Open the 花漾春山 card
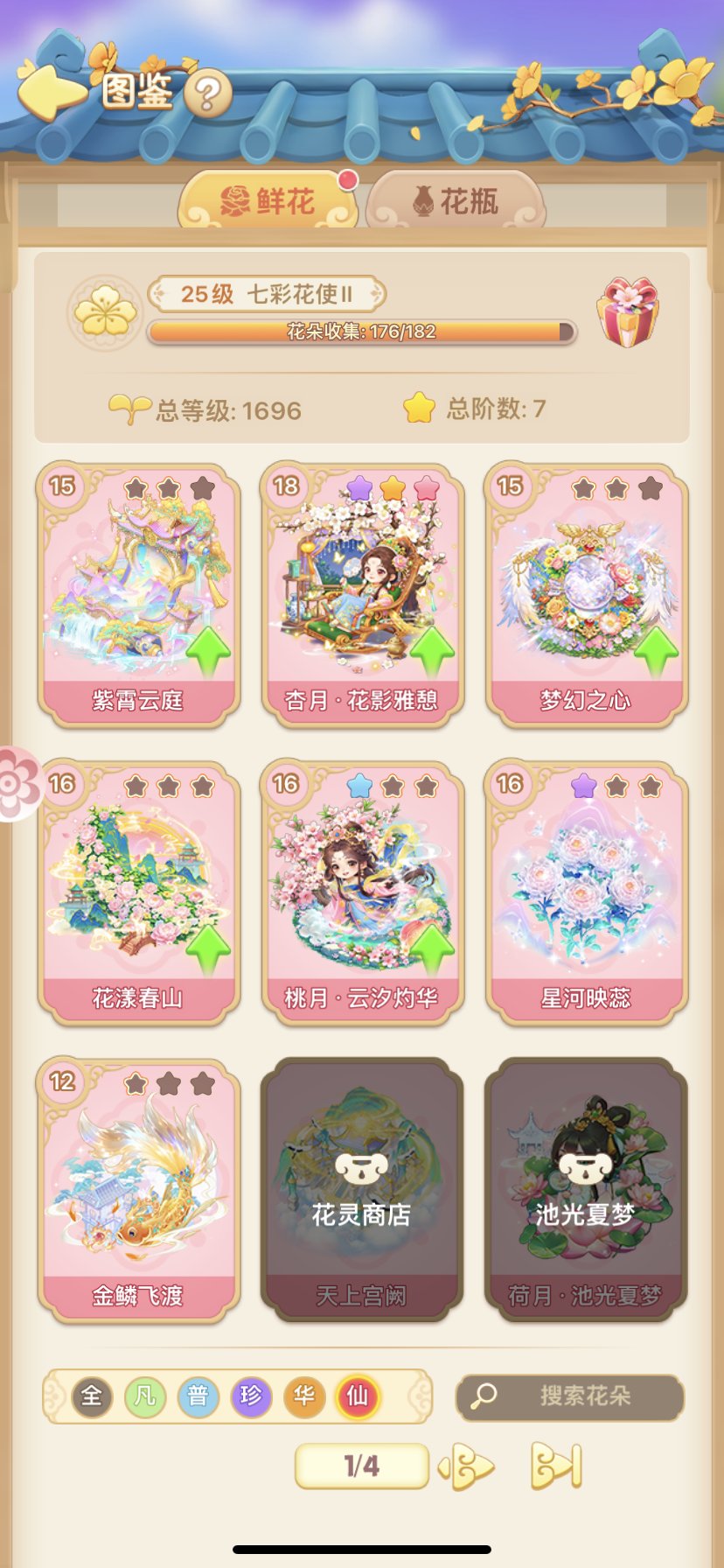This screenshot has width=724, height=1568. [x=138, y=892]
